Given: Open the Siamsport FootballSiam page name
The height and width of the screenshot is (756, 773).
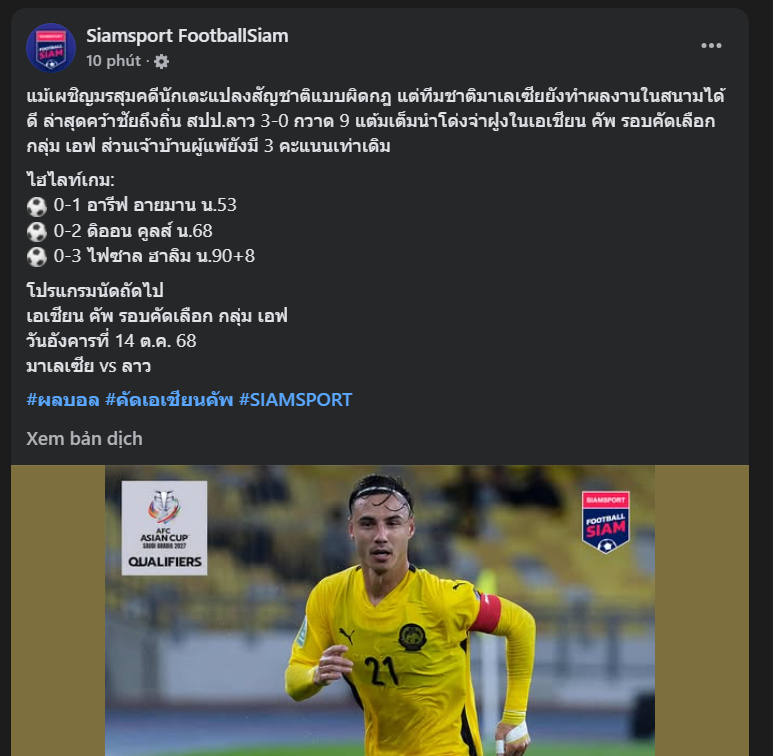Looking at the screenshot, I should point(187,36).
